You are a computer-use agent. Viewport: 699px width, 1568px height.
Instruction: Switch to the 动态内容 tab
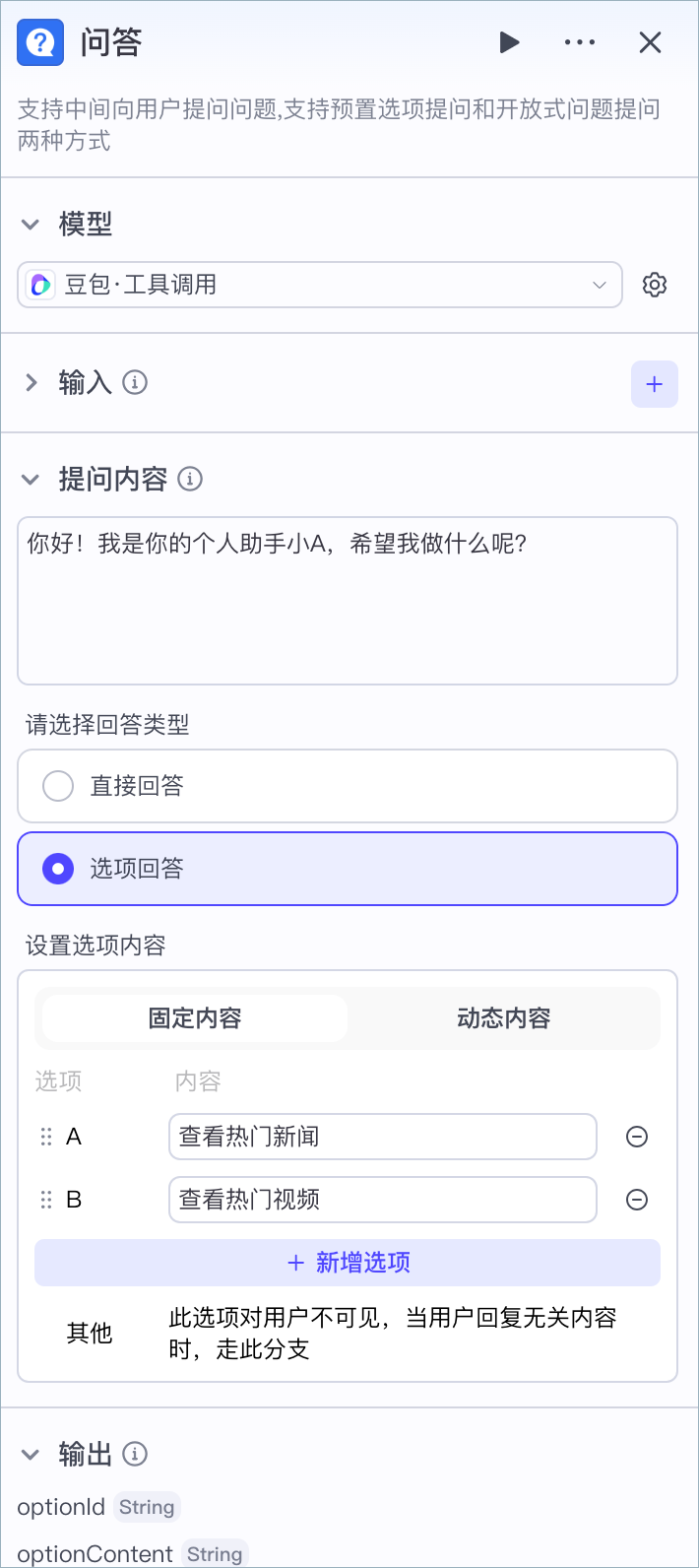tap(503, 1018)
